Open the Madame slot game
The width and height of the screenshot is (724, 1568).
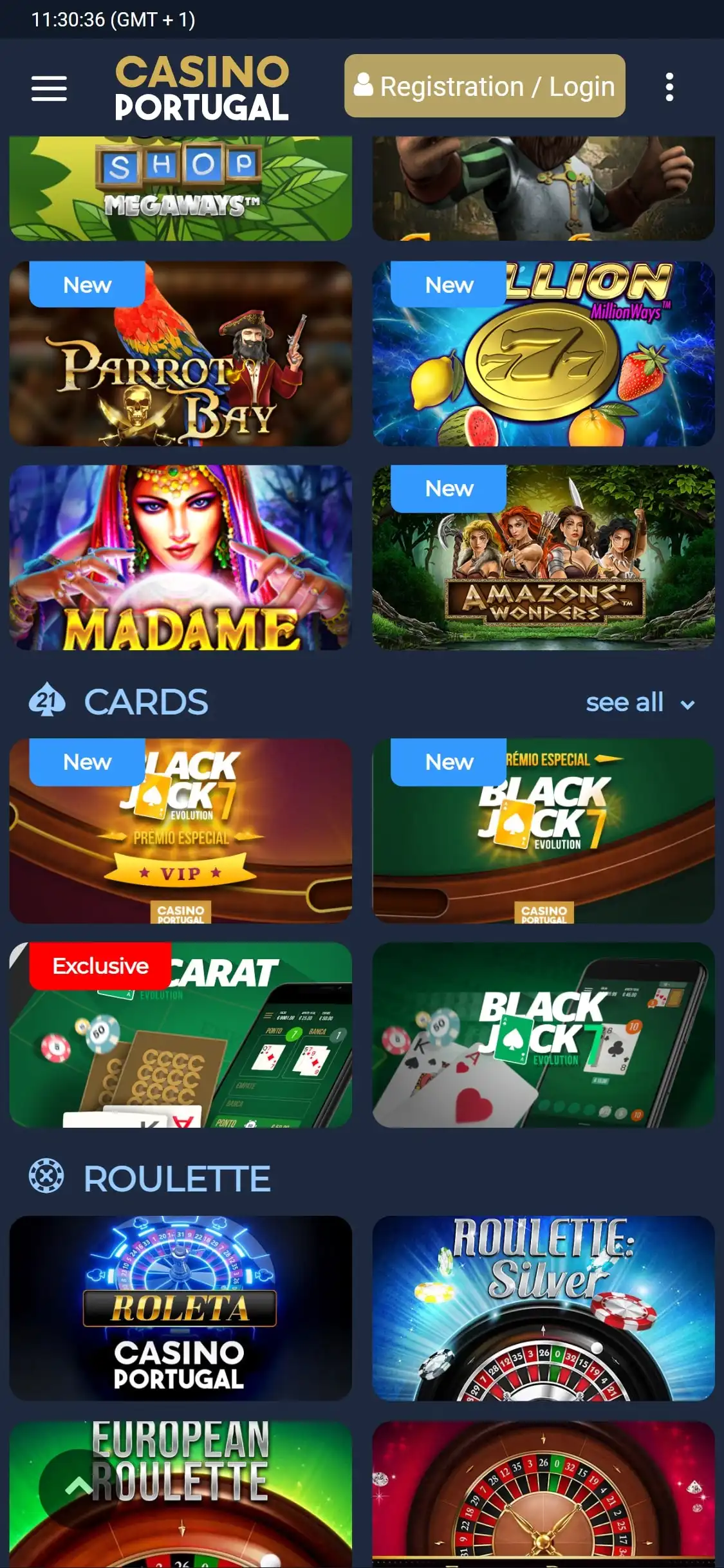pyautogui.click(x=181, y=557)
